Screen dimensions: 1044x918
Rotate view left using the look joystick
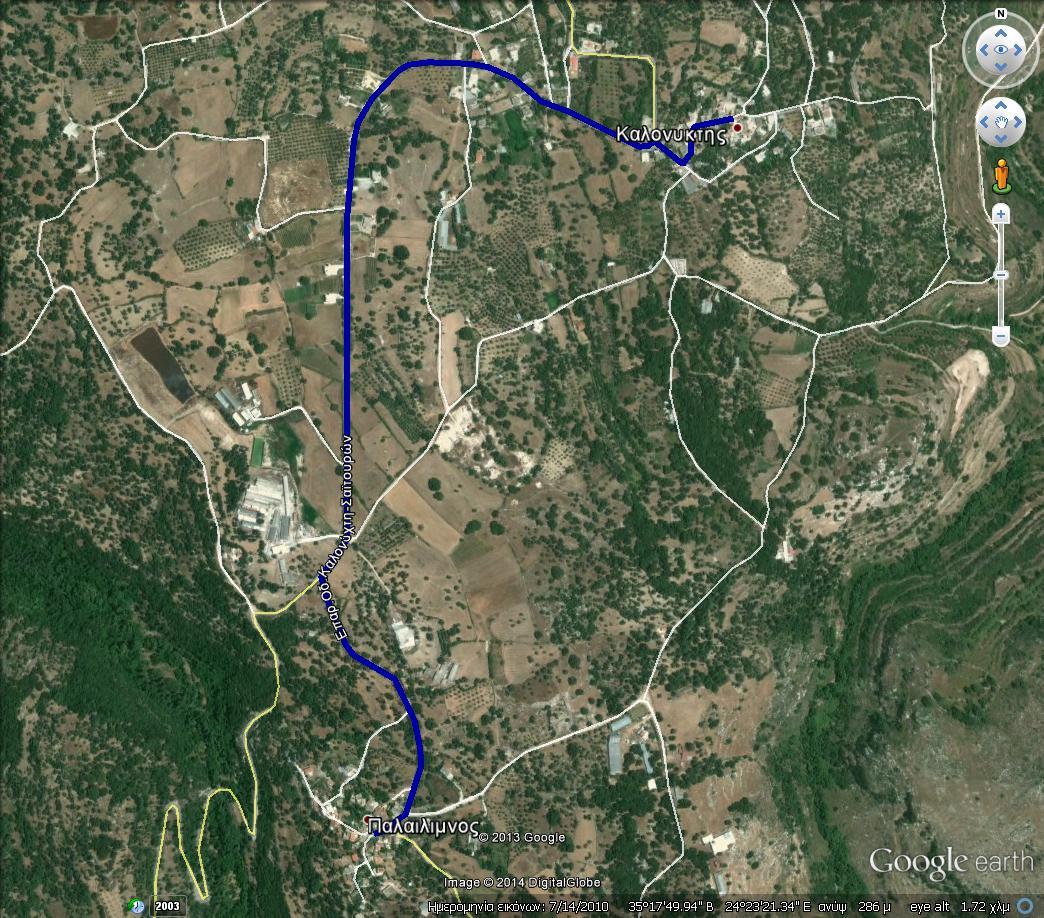point(984,49)
